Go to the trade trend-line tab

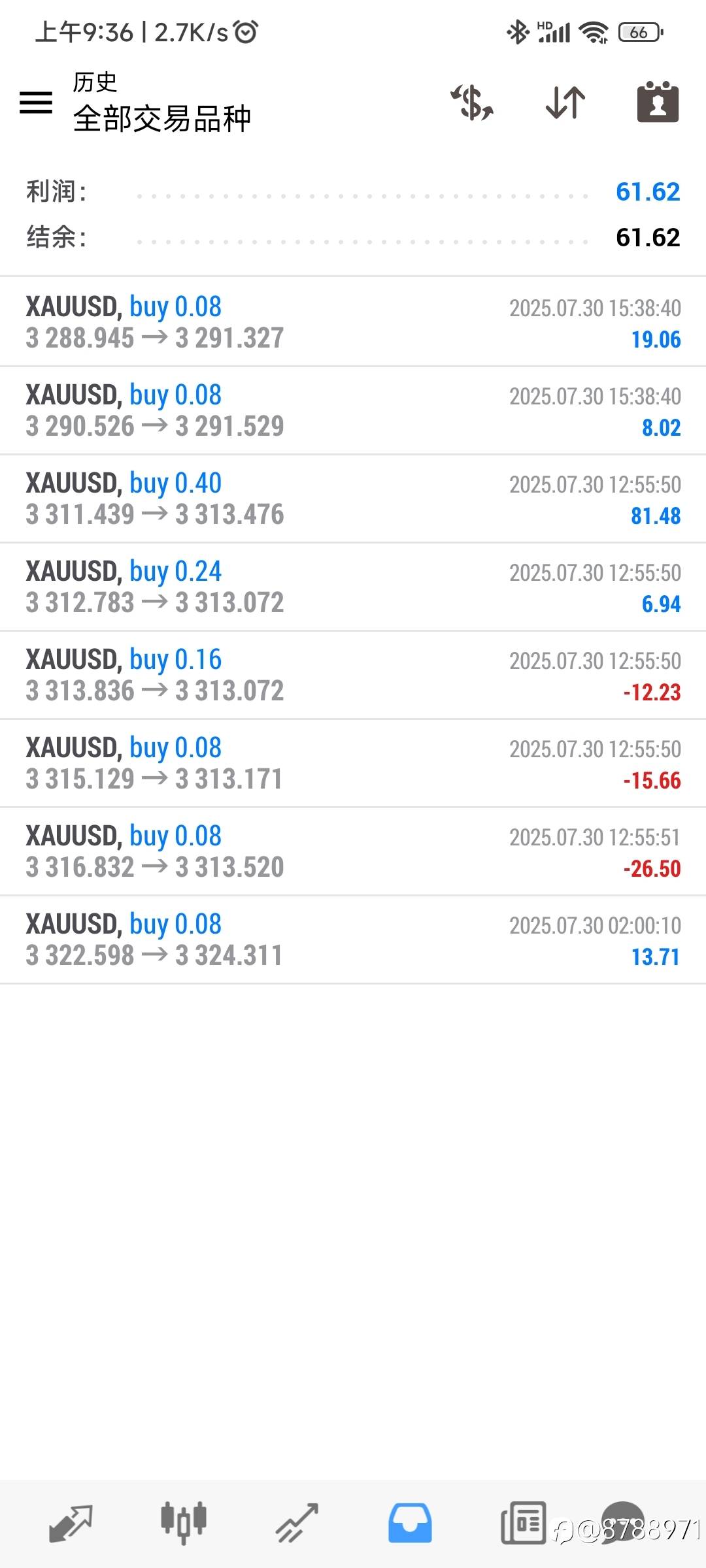pyautogui.click(x=297, y=1523)
